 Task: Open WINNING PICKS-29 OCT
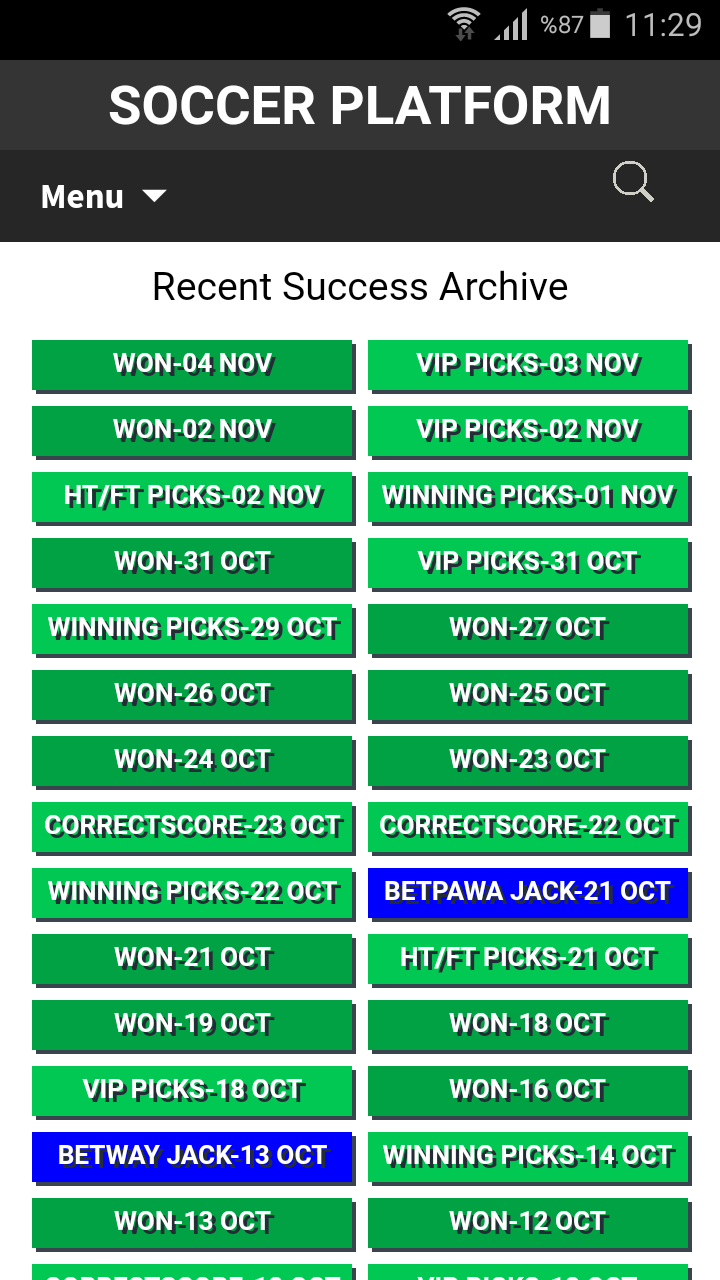point(192,628)
